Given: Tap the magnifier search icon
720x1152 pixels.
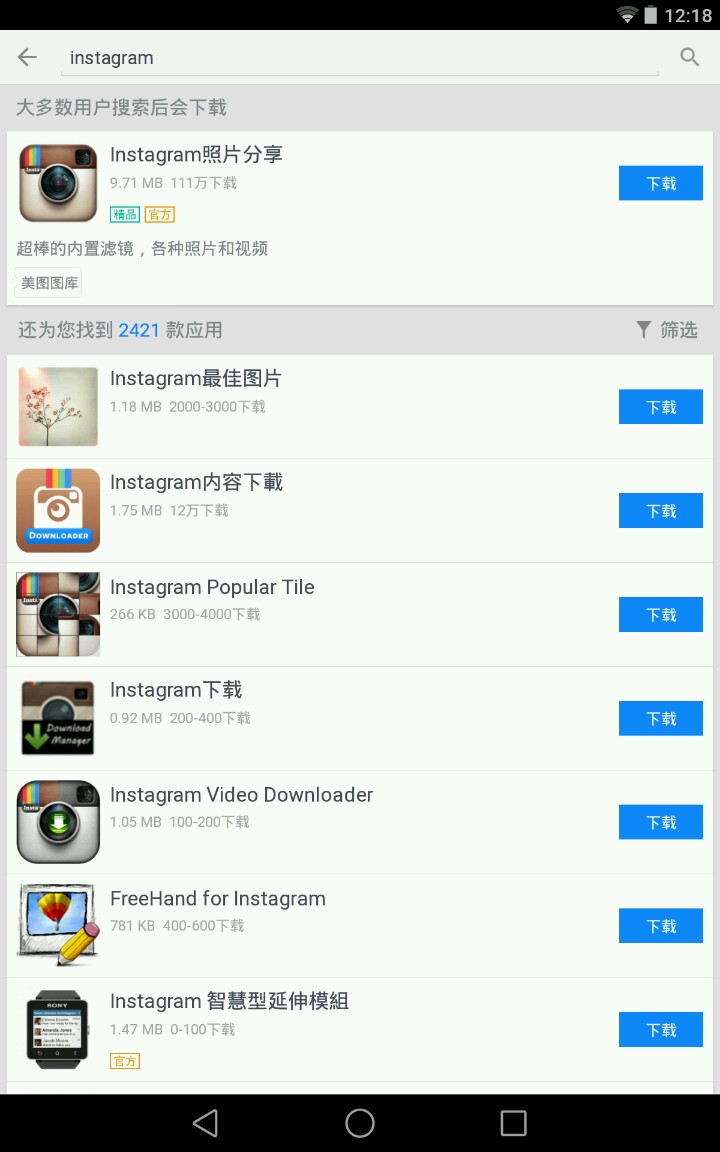Looking at the screenshot, I should (689, 57).
